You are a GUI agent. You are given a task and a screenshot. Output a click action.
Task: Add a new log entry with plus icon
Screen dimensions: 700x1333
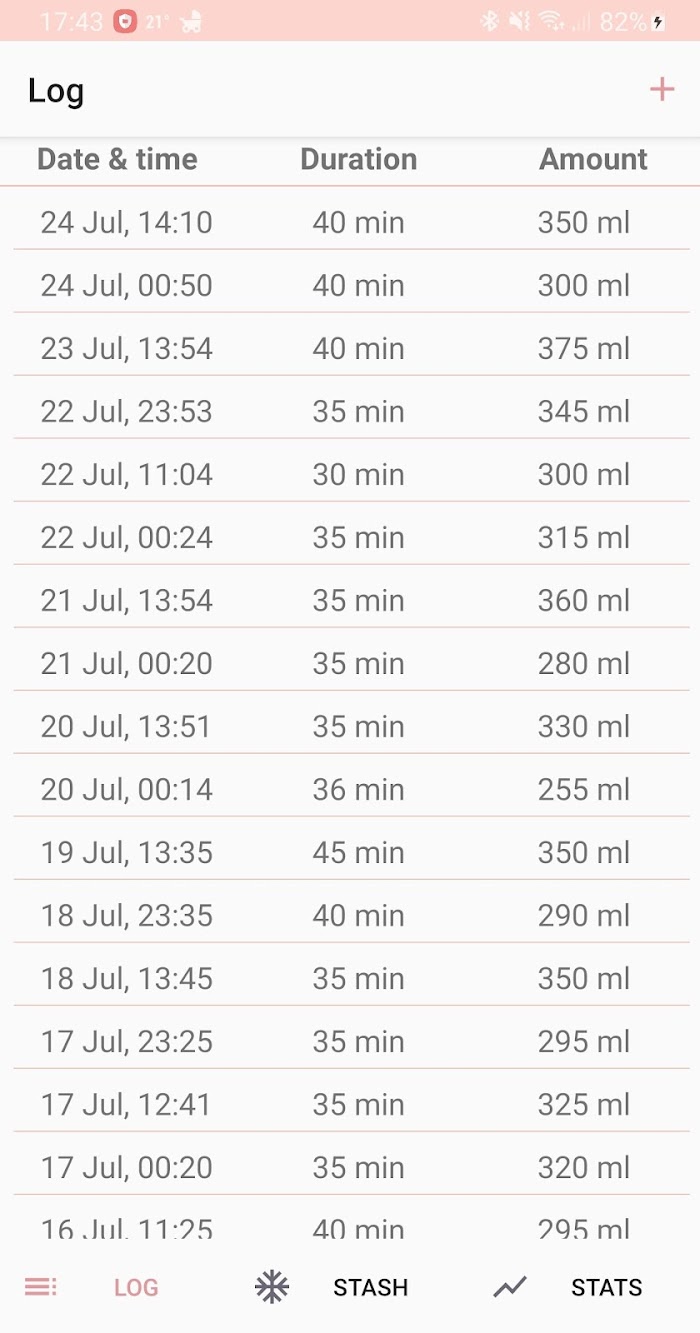662,90
